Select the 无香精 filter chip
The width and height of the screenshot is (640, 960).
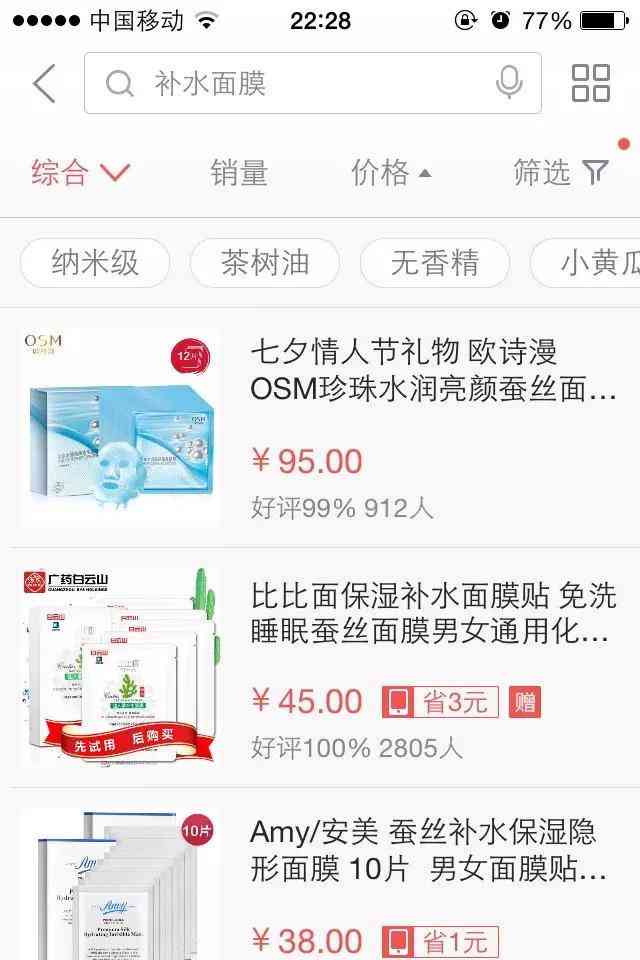click(435, 263)
